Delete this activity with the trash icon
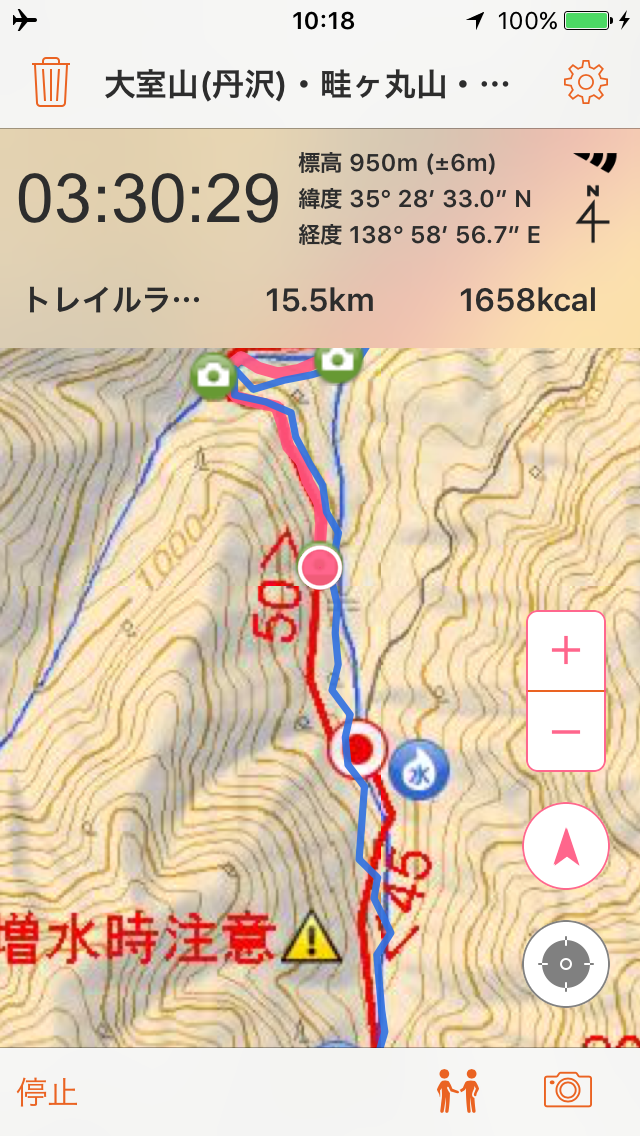This screenshot has height=1136, width=640. click(x=49, y=83)
